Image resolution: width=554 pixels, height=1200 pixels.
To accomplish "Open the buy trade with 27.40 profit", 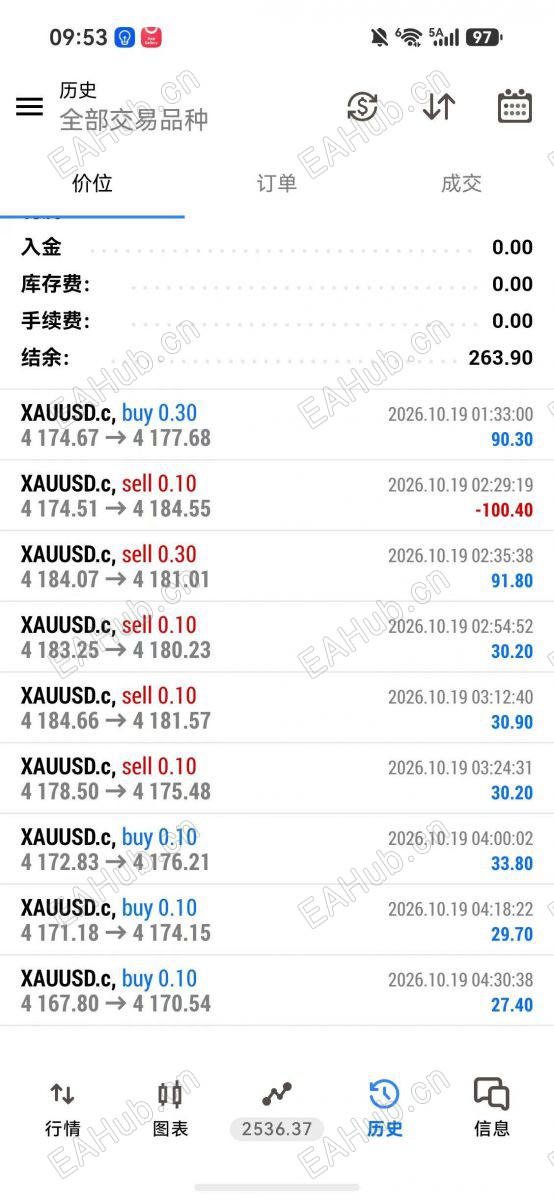I will tap(277, 991).
